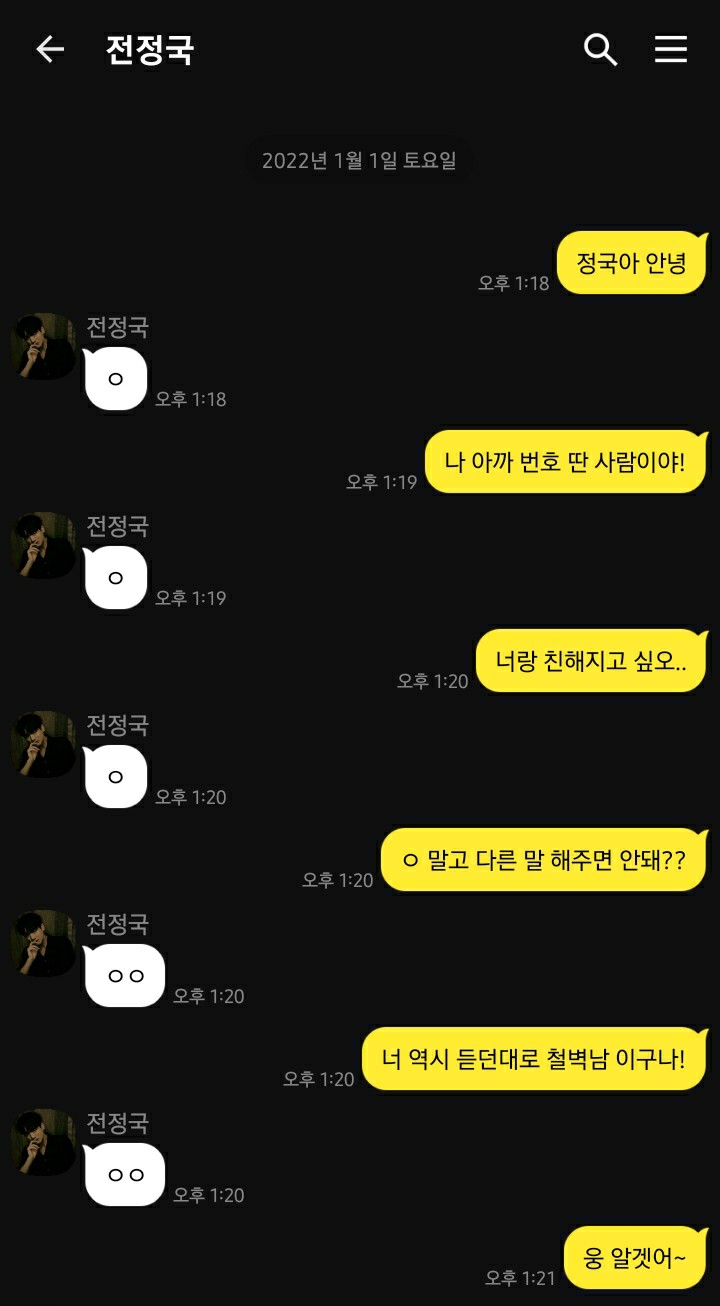Open the chat room hamburger menu
Screen dimensions: 720x1306
[671, 49]
